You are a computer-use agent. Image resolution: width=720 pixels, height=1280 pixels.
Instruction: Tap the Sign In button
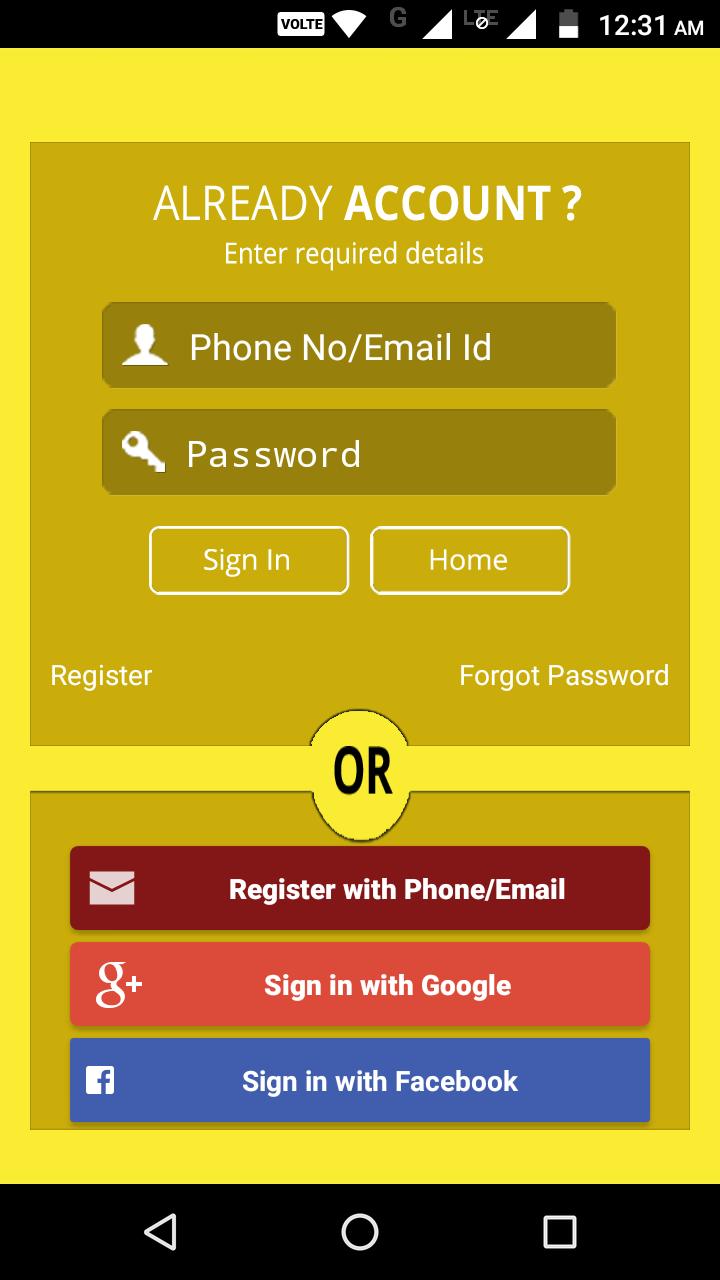(249, 560)
